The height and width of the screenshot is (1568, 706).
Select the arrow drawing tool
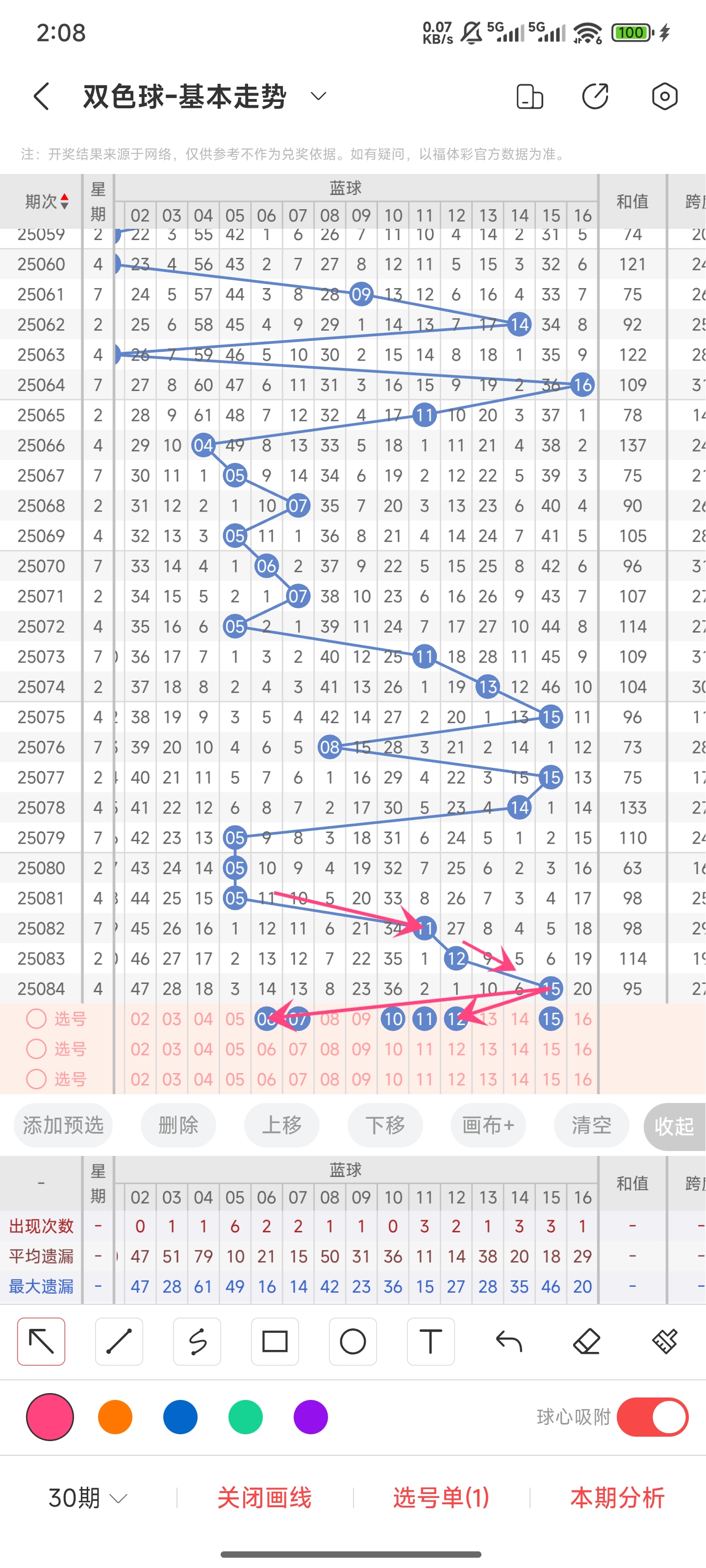click(41, 1342)
